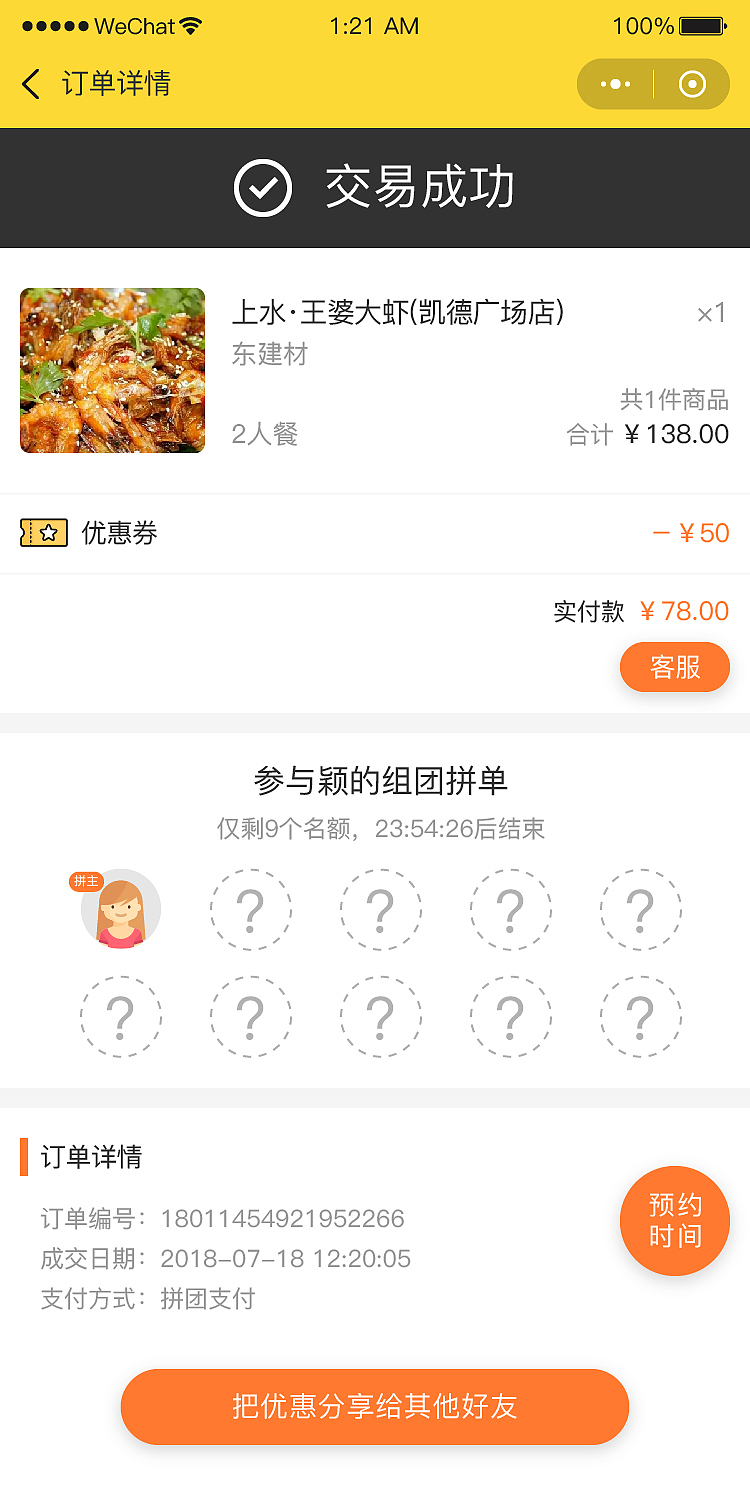Tap the capsule close/home circle icon
This screenshot has width=750, height=1500.
[x=692, y=84]
